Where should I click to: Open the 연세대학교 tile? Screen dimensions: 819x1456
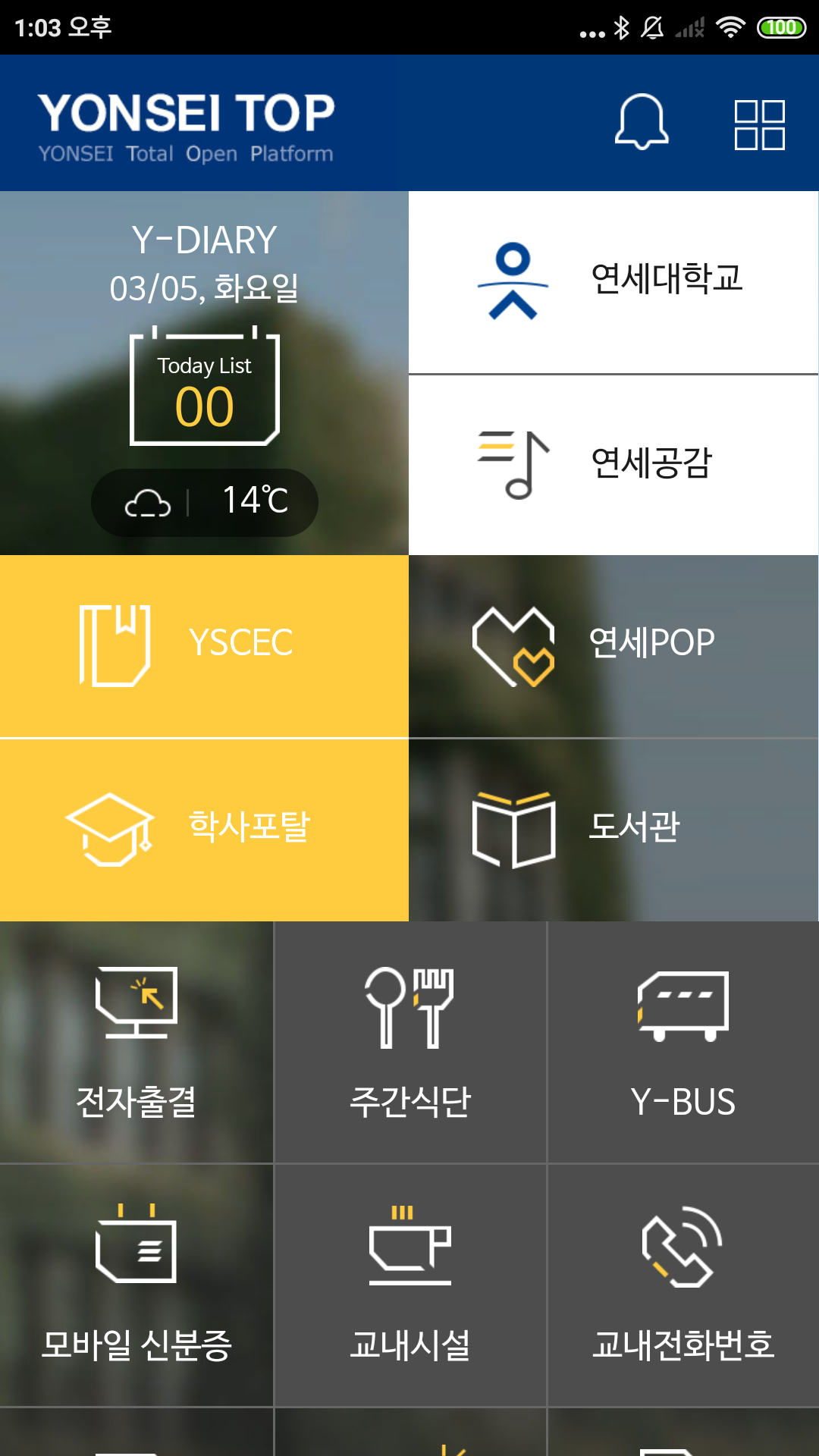(x=613, y=282)
